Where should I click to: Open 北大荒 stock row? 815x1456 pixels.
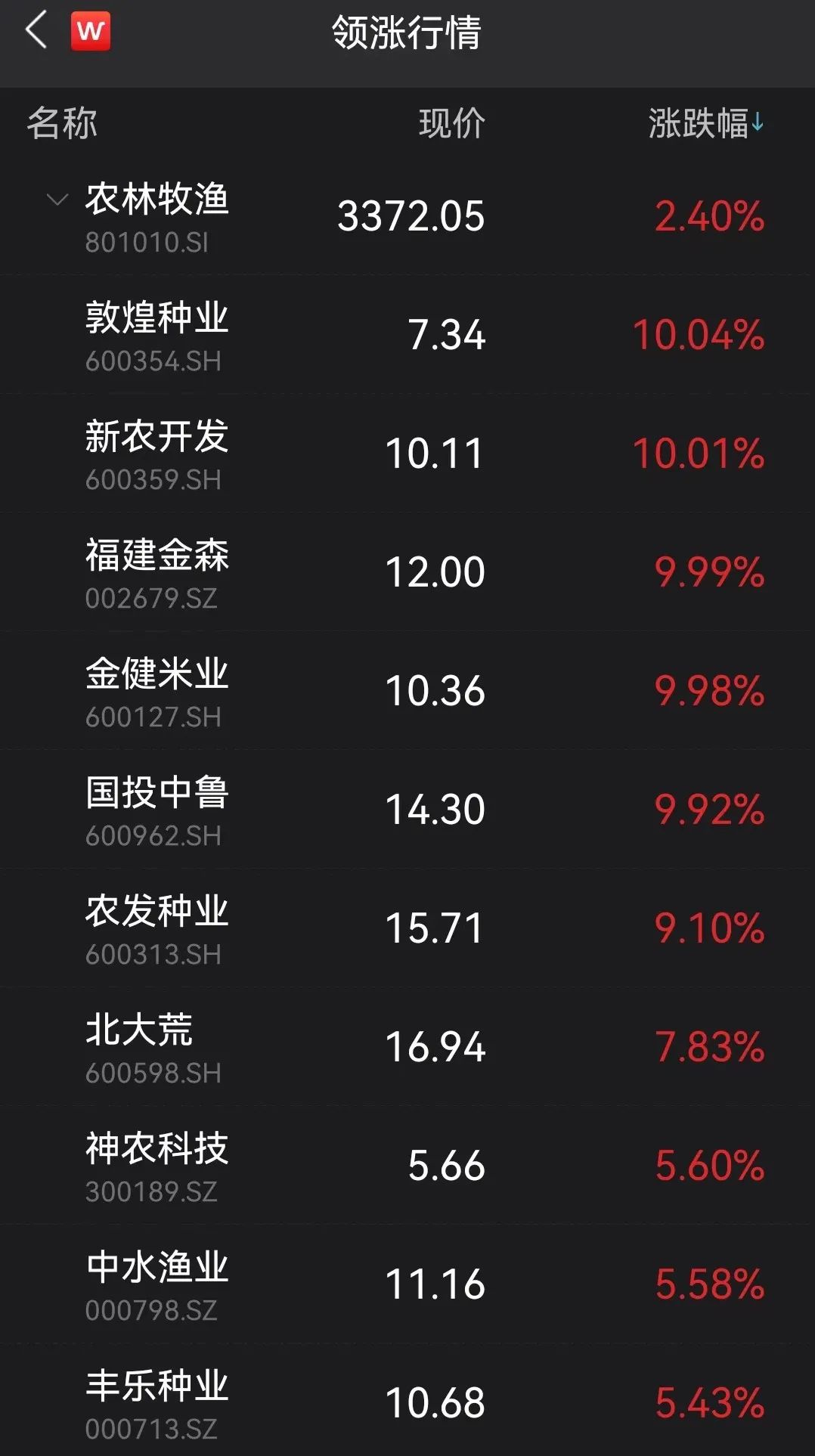point(407,1046)
